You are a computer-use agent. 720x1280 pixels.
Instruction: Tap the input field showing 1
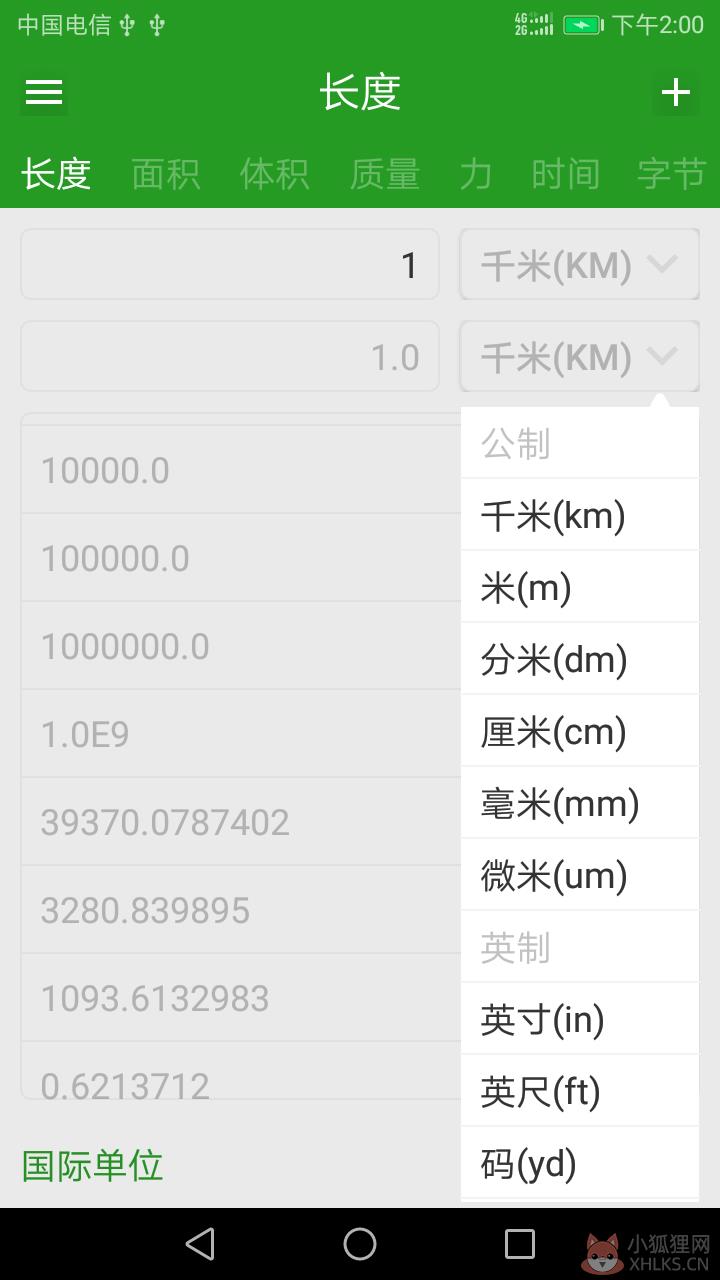230,264
